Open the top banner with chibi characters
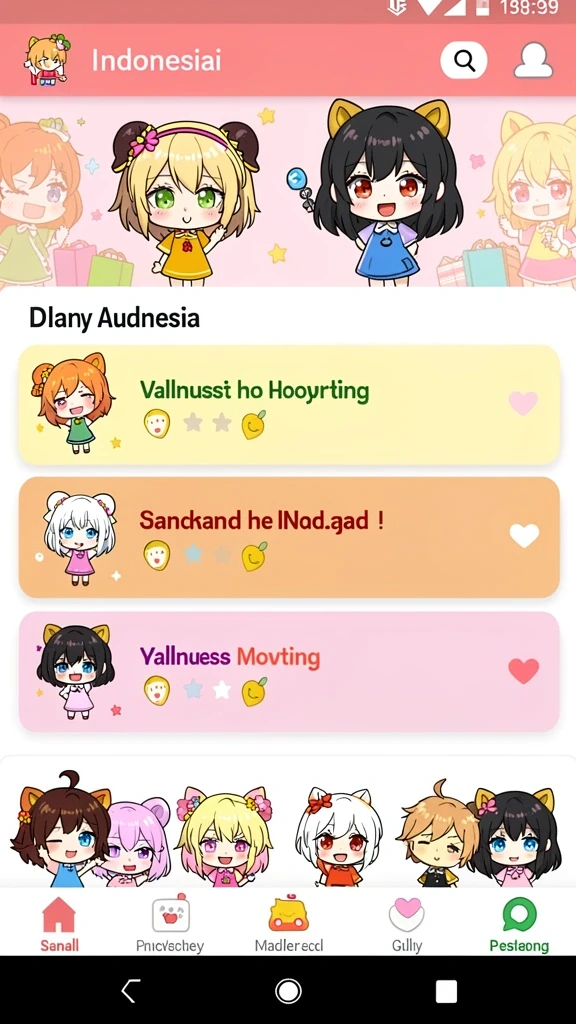 click(288, 191)
